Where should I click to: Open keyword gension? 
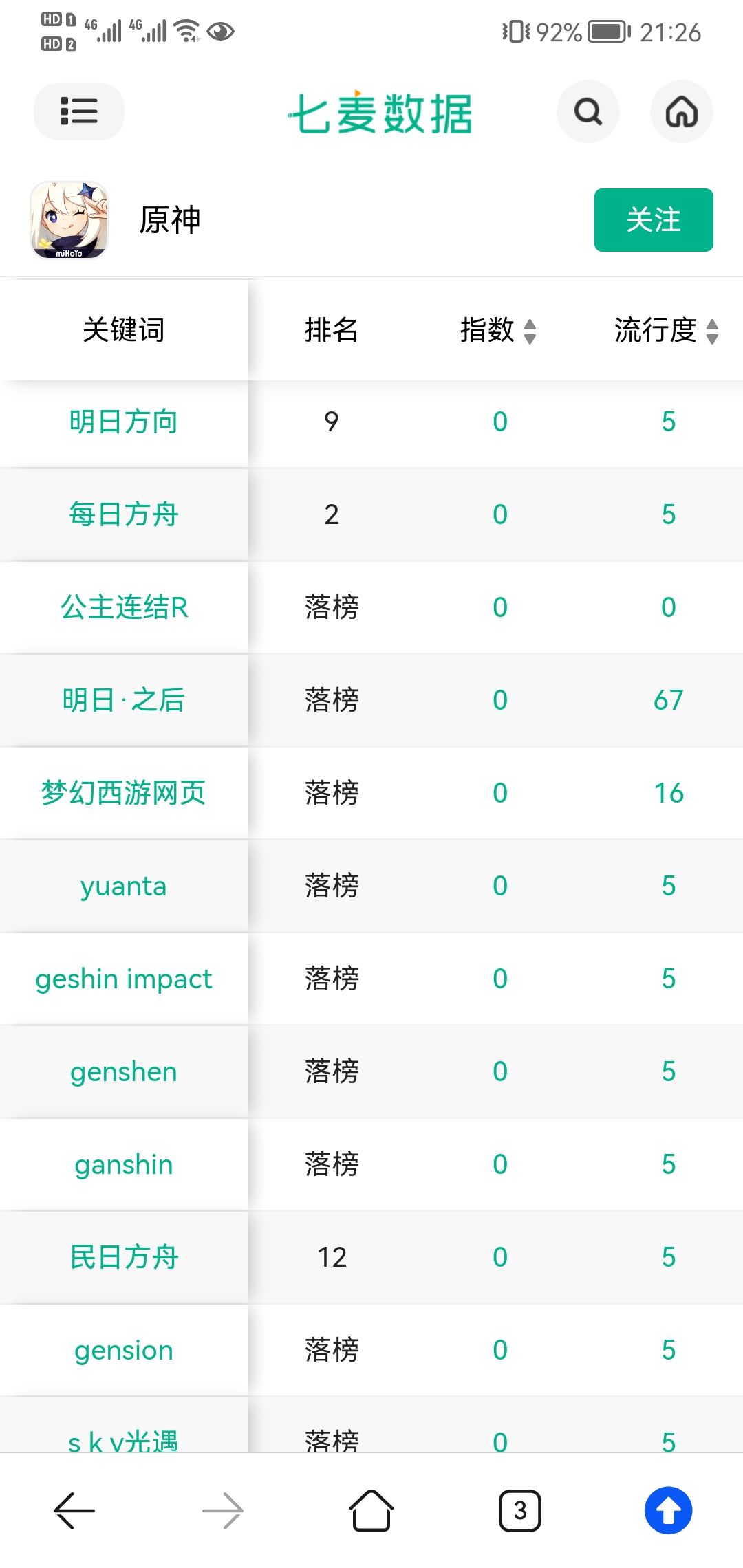pos(124,1350)
